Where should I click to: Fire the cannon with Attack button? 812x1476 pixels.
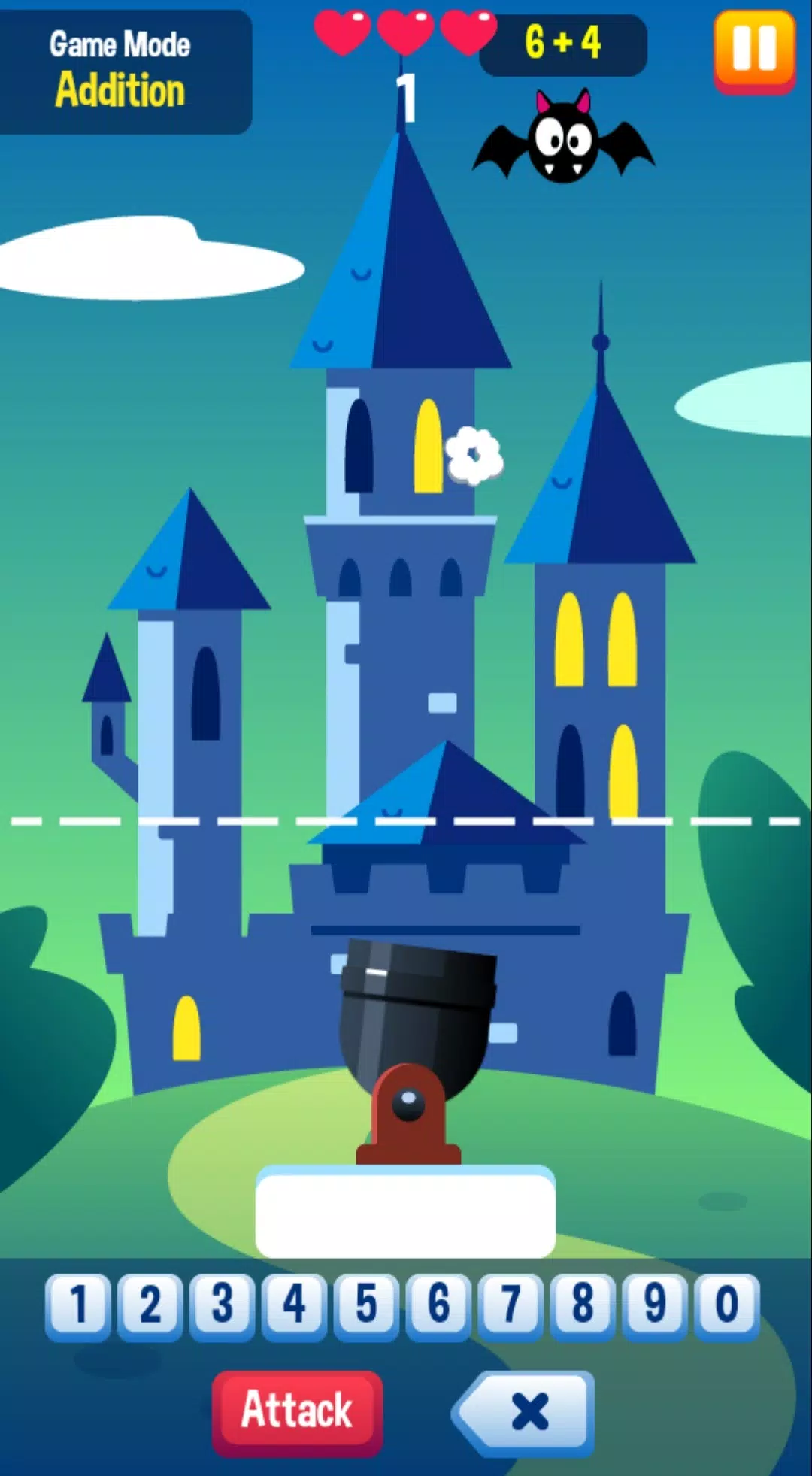[298, 1410]
